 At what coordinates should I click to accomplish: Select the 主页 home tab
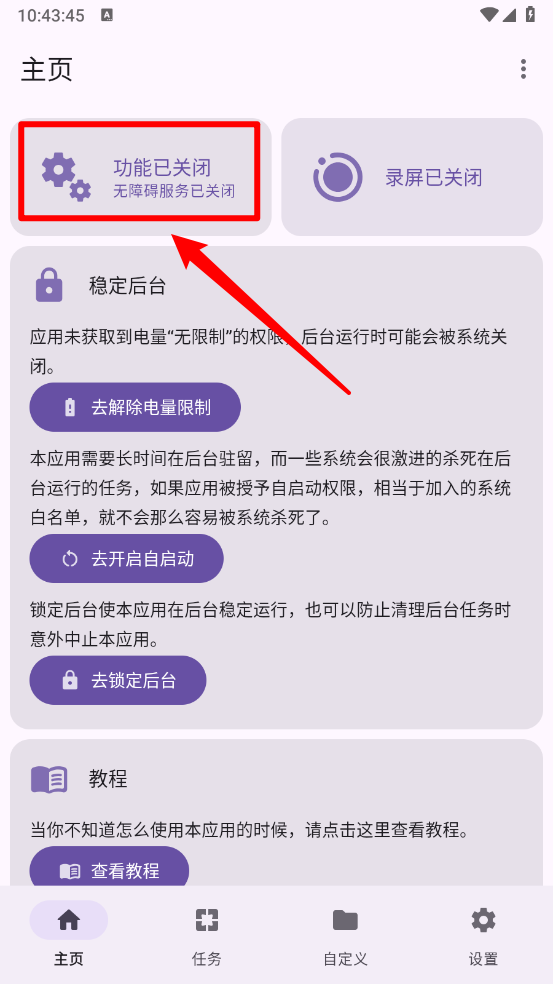[69, 934]
